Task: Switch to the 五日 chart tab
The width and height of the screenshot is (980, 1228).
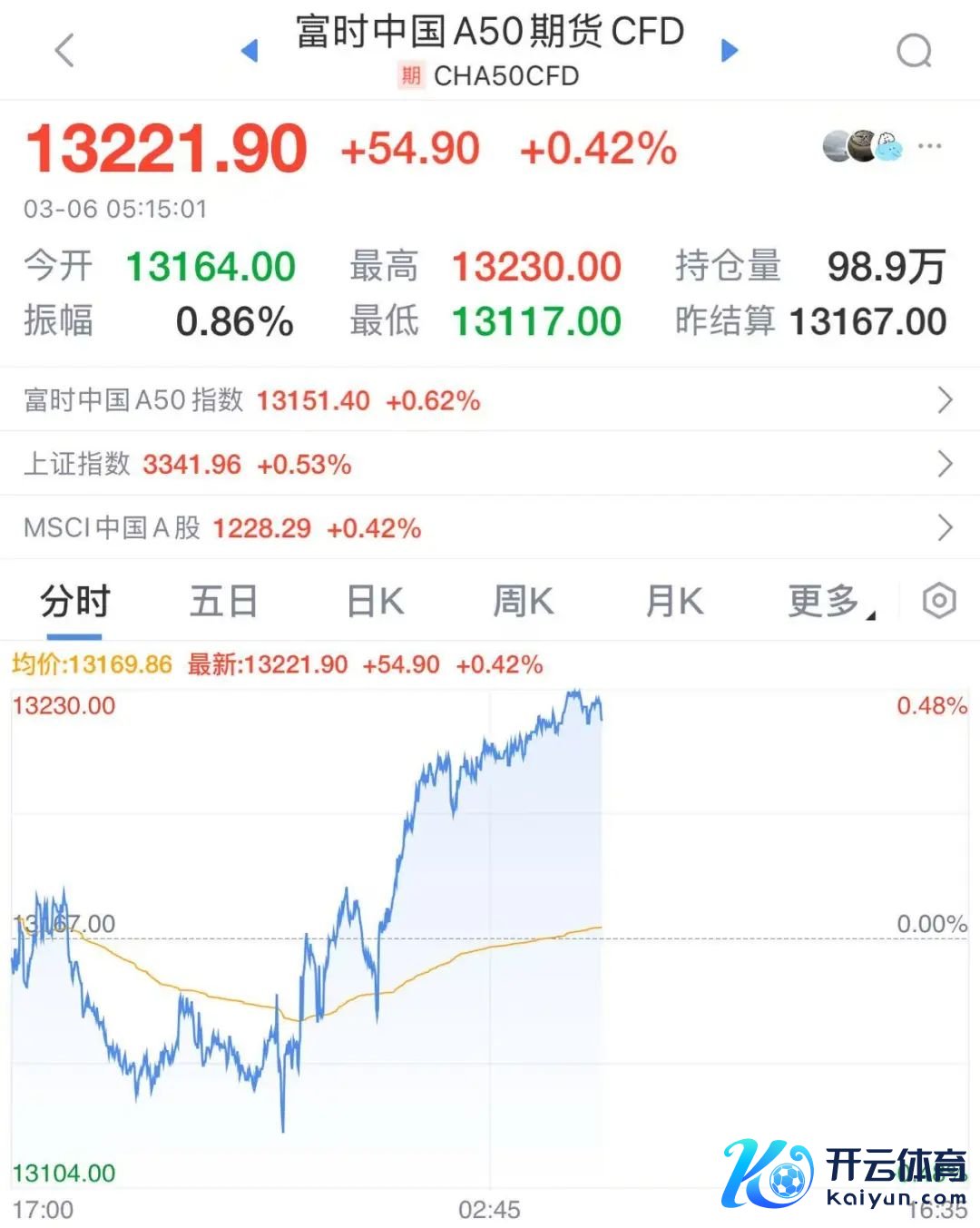Action: pyautogui.click(x=224, y=601)
